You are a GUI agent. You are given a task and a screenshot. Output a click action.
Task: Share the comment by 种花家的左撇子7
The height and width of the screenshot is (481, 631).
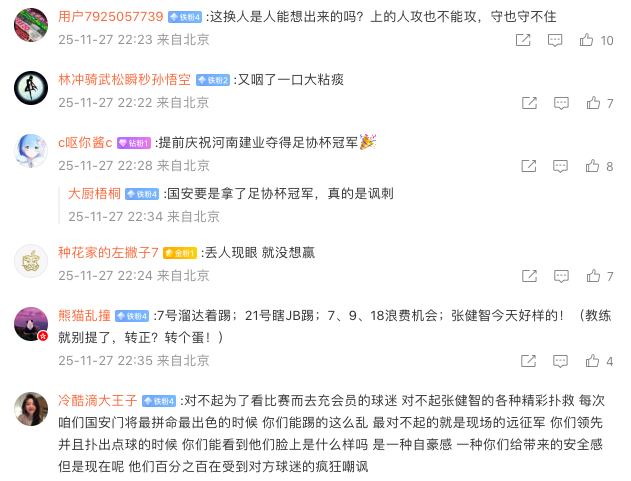tap(529, 276)
